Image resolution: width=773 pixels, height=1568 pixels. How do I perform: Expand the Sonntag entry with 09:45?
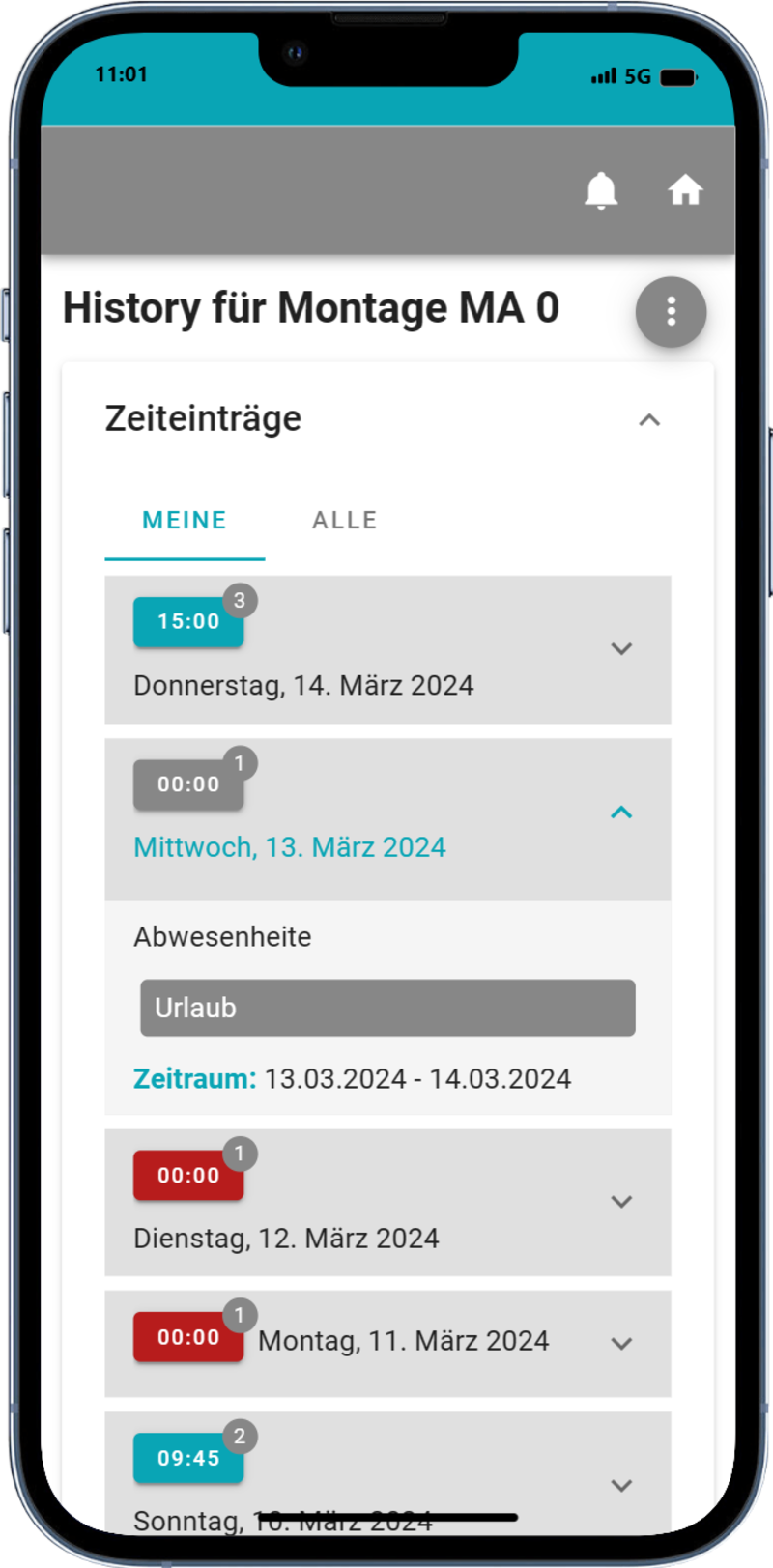621,1485
